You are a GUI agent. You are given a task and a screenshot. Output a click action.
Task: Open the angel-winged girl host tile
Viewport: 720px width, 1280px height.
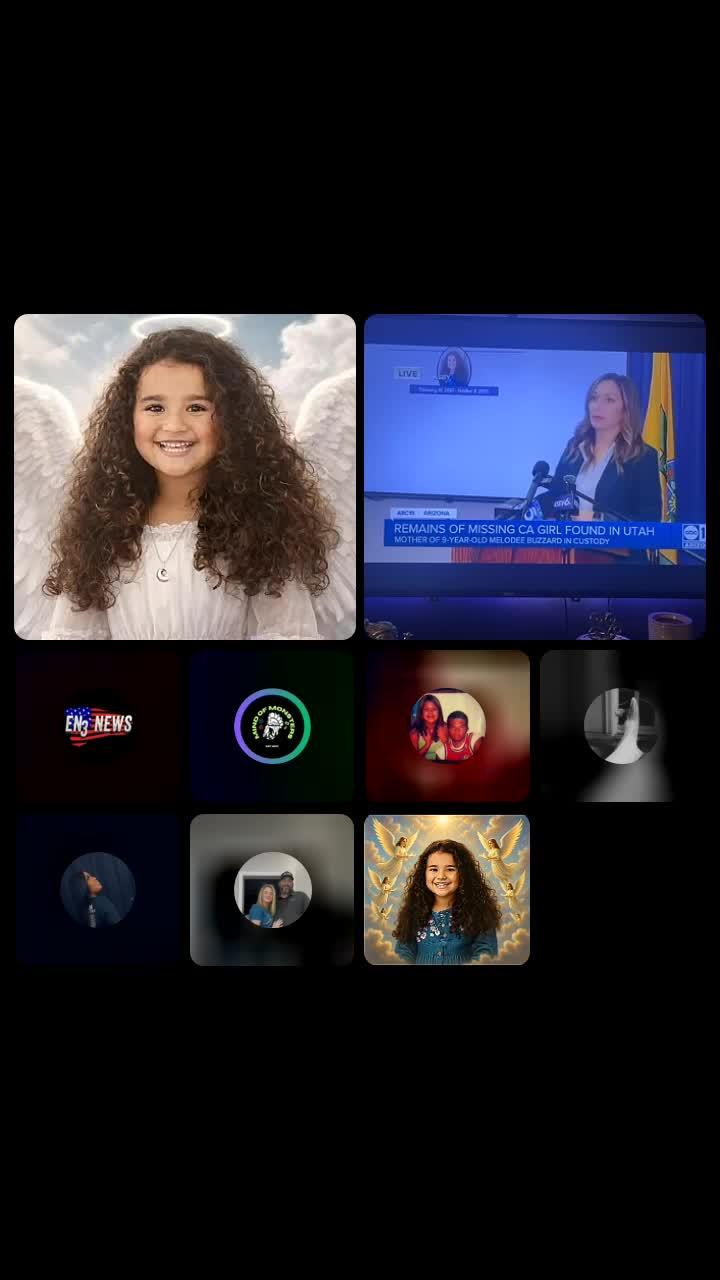coord(185,476)
